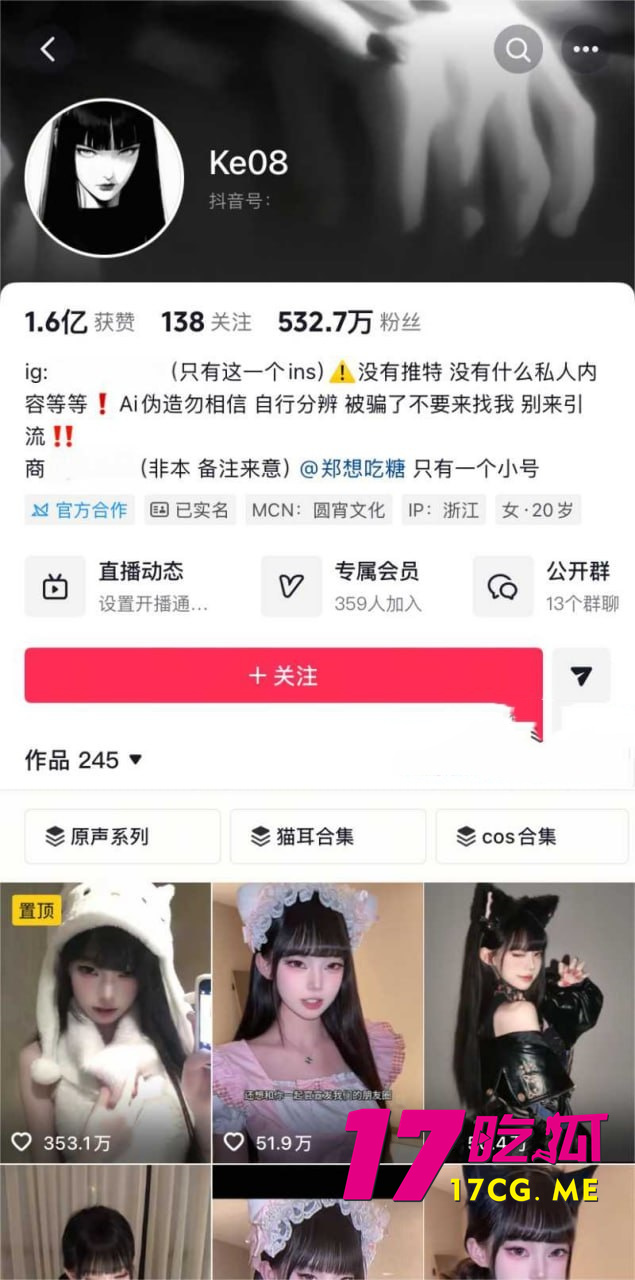Open the send message arrow icon
Viewport: 635px width, 1280px height.
pyautogui.click(x=581, y=677)
